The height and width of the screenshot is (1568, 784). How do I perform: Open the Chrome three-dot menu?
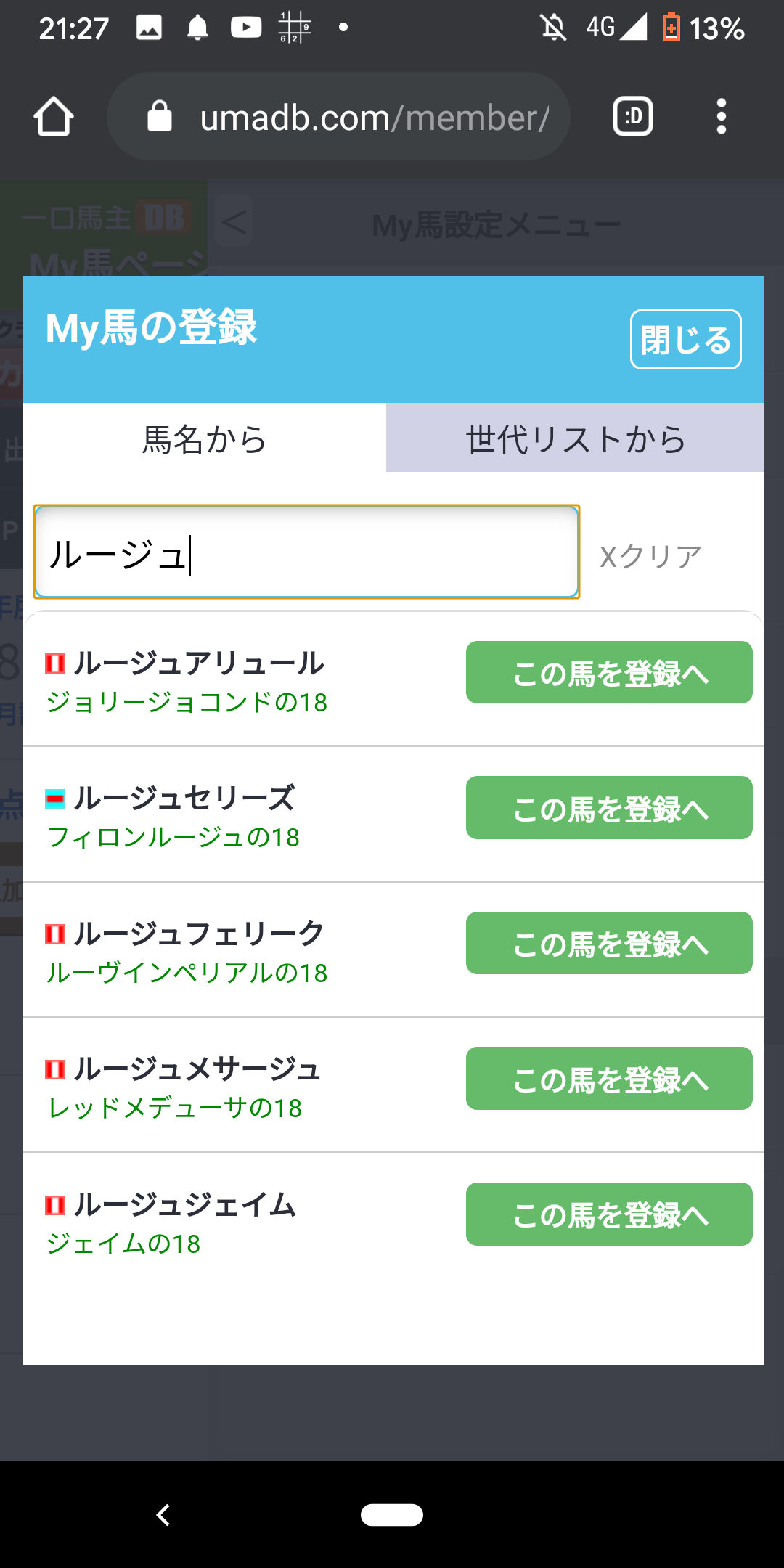721,116
